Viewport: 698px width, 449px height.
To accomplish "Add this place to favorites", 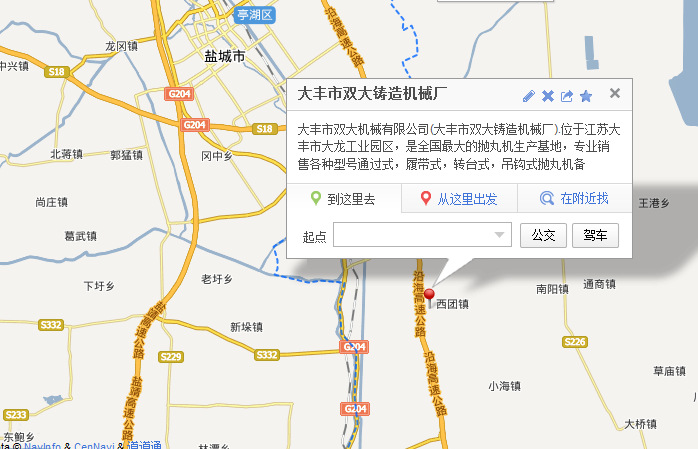I will 586,96.
